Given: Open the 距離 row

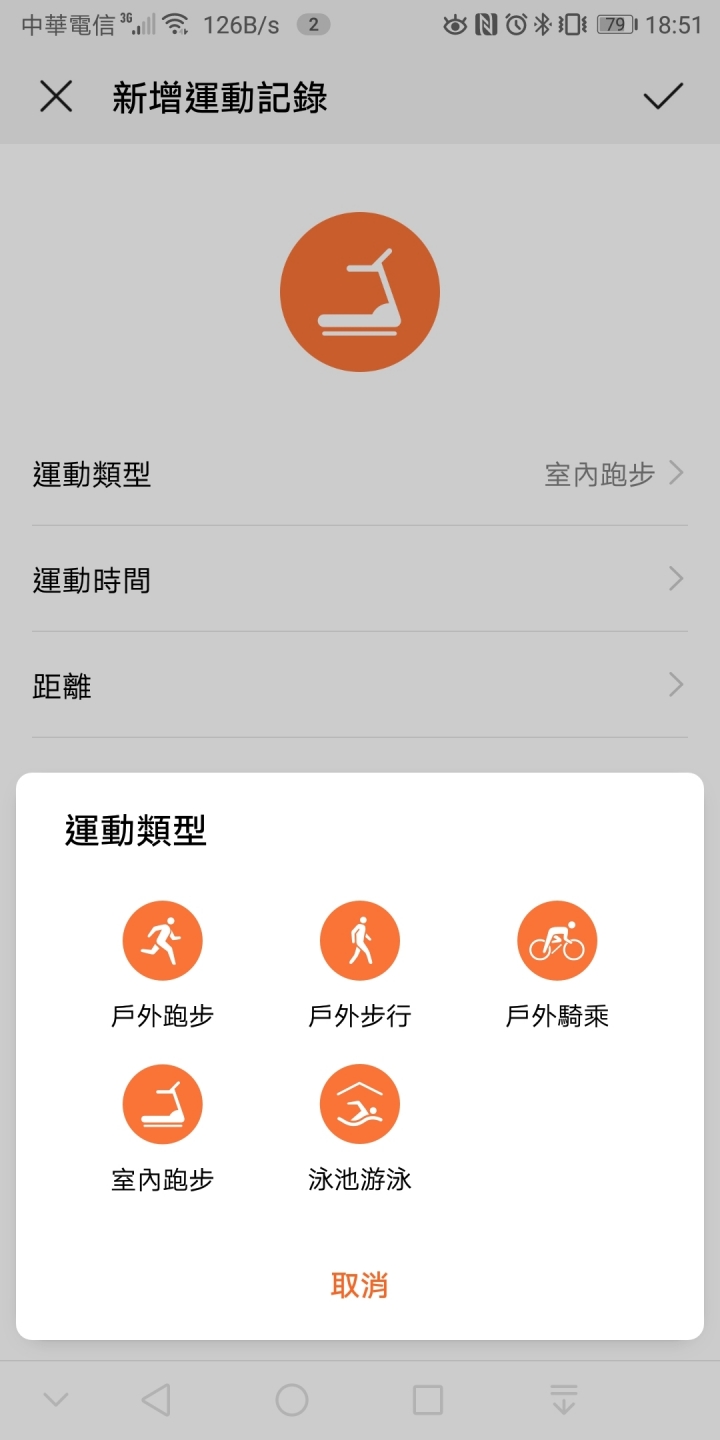Looking at the screenshot, I should point(360,685).
